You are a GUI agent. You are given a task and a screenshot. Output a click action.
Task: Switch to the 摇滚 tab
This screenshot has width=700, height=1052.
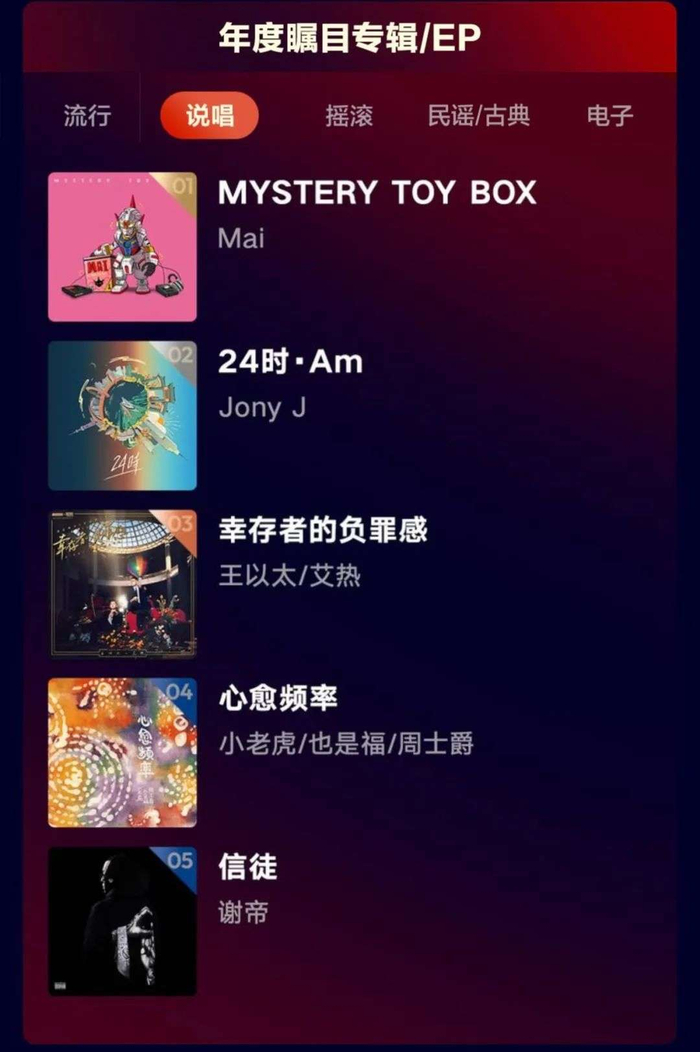[349, 116]
